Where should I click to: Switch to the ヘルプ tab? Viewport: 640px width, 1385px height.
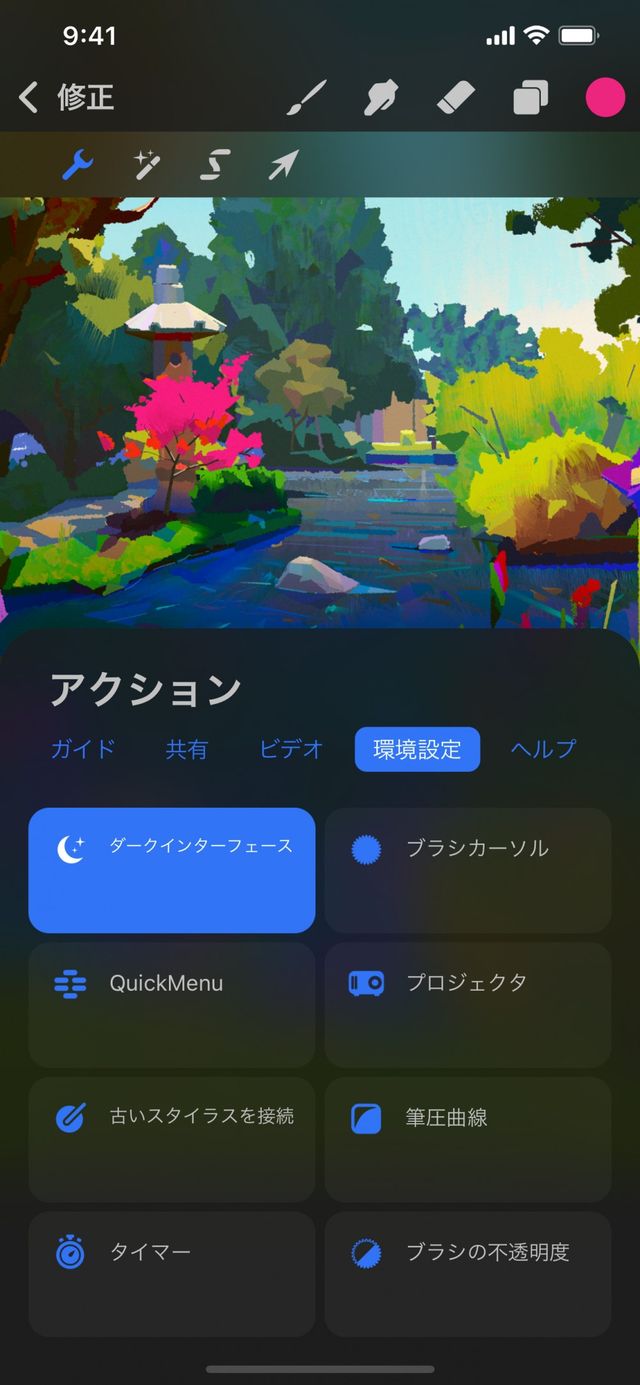click(x=543, y=749)
